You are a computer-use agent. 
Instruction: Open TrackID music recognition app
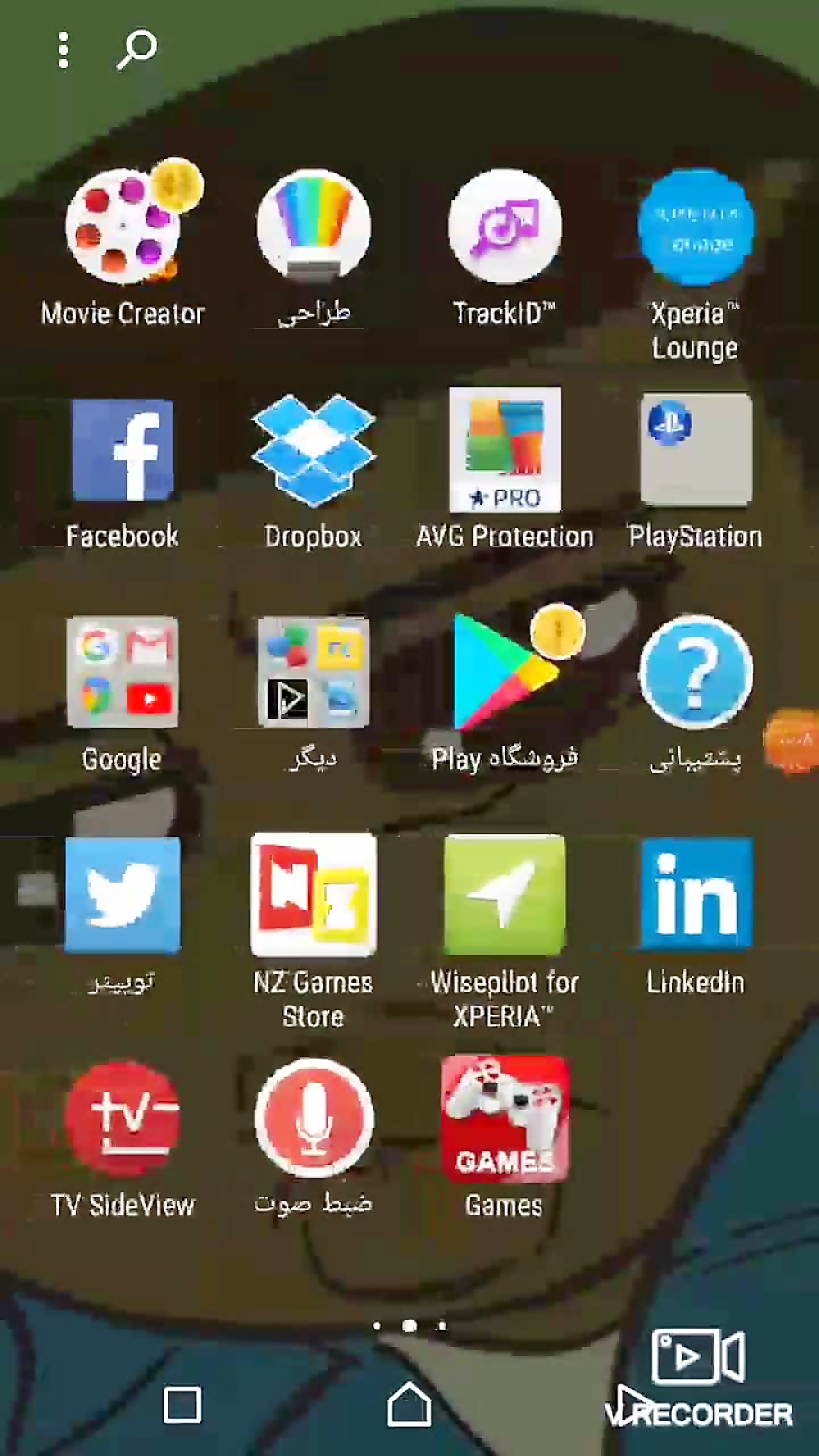click(504, 227)
